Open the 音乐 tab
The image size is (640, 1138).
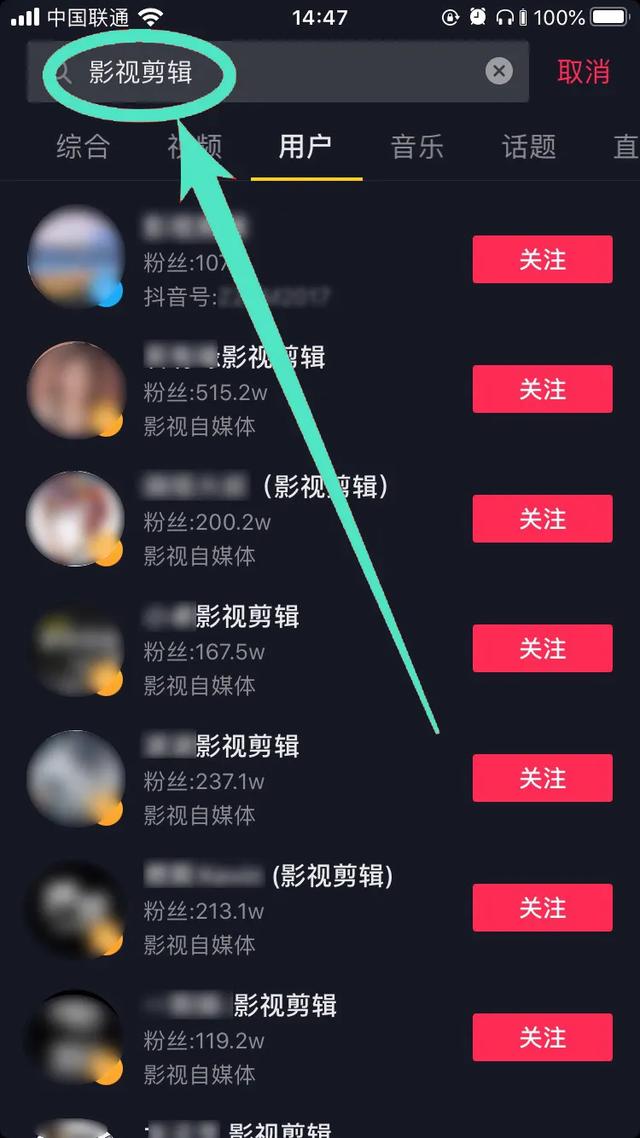[417, 147]
